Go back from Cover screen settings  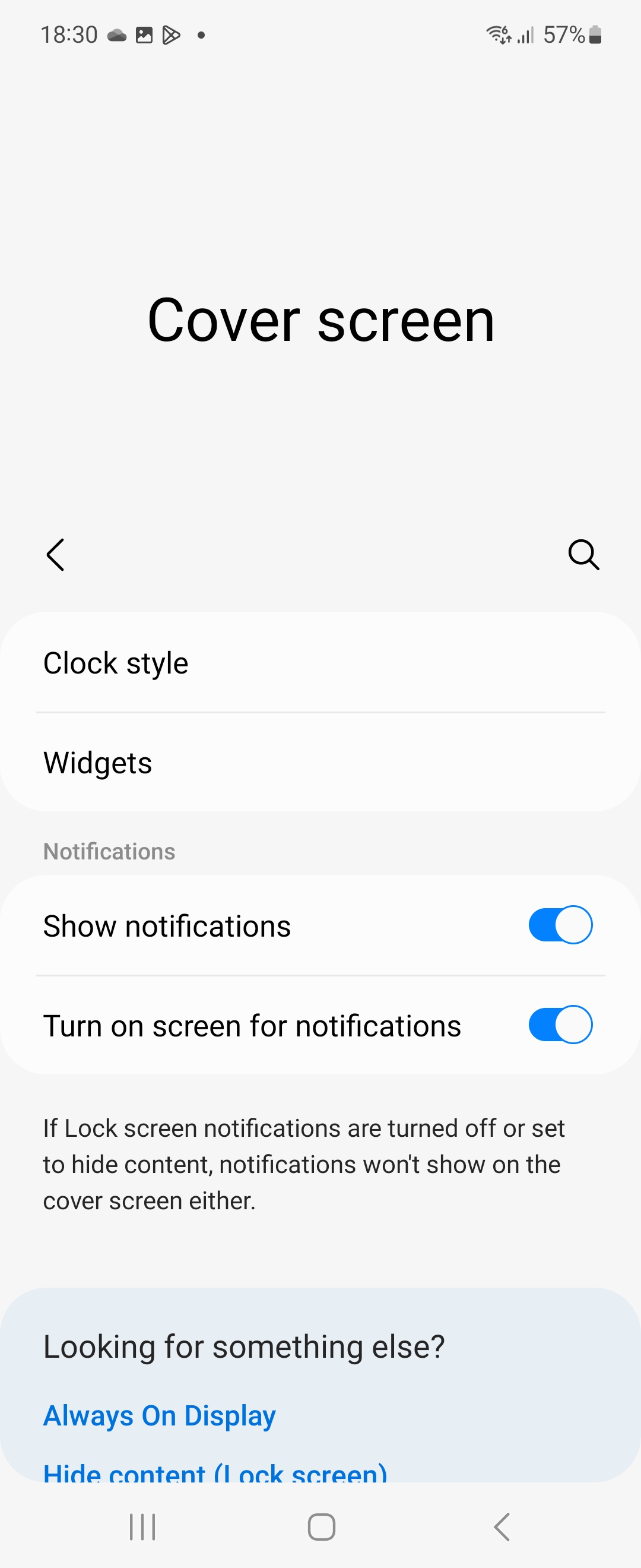pyautogui.click(x=55, y=555)
